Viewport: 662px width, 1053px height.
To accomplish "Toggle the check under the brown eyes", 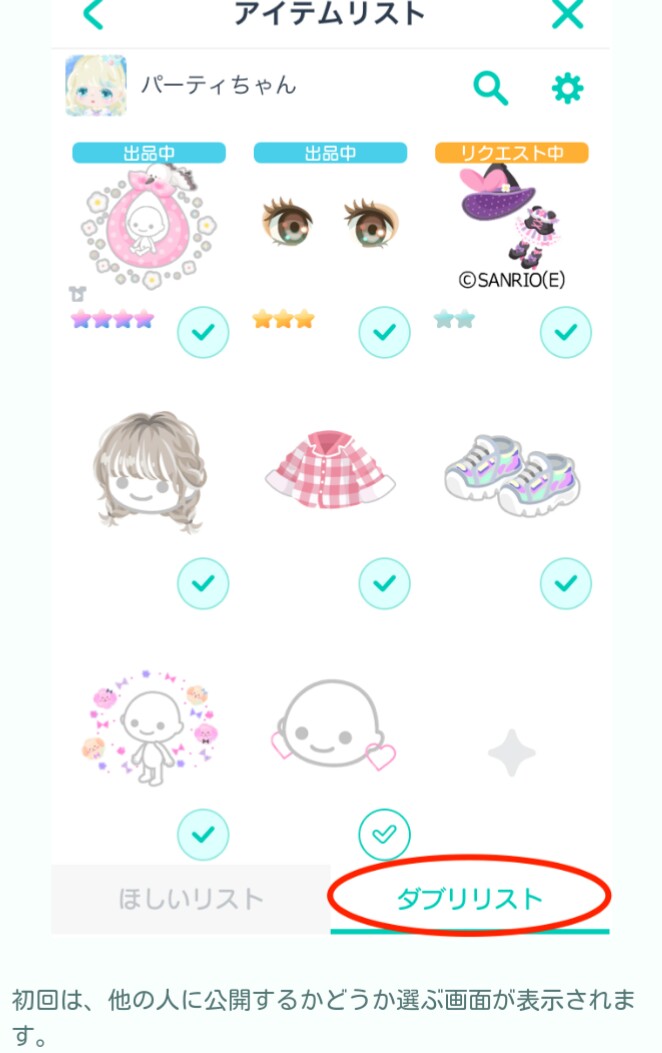I will (x=384, y=332).
